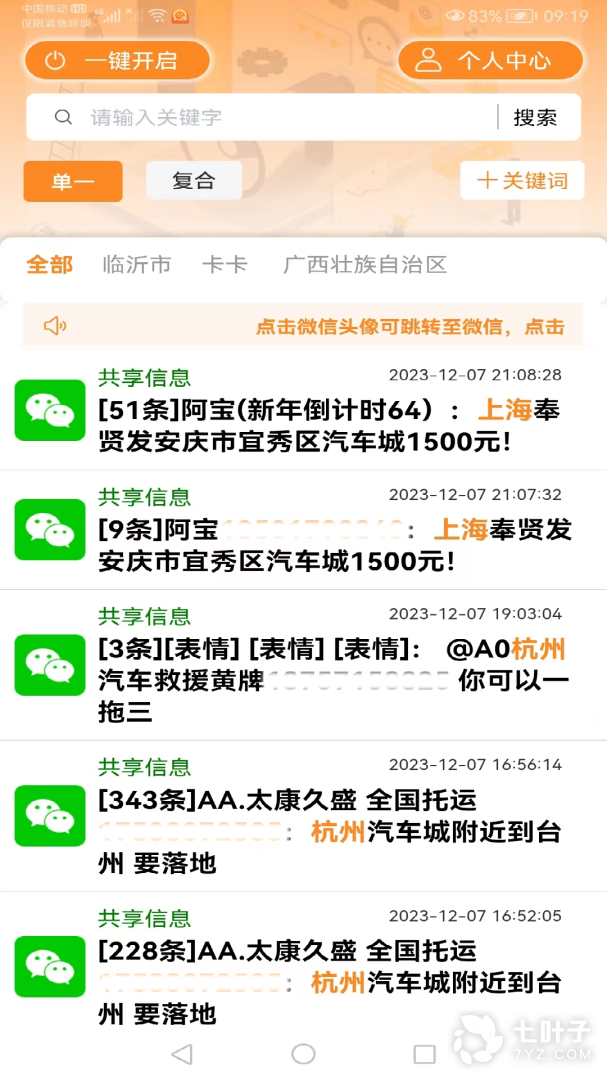Tap the 一键开启 power button
The width and height of the screenshot is (607, 1080).
click(x=117, y=60)
